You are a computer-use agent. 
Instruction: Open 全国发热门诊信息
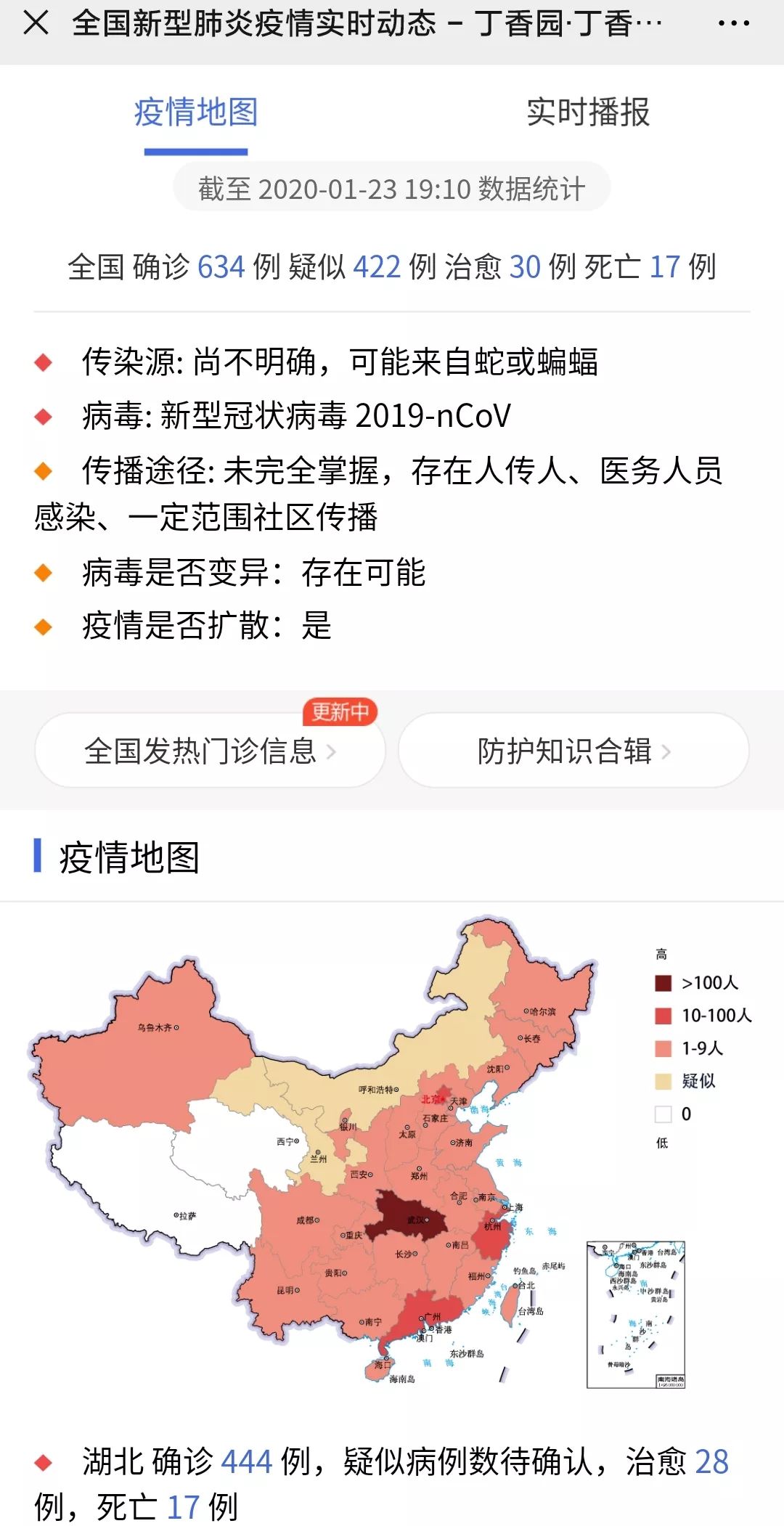tap(209, 751)
